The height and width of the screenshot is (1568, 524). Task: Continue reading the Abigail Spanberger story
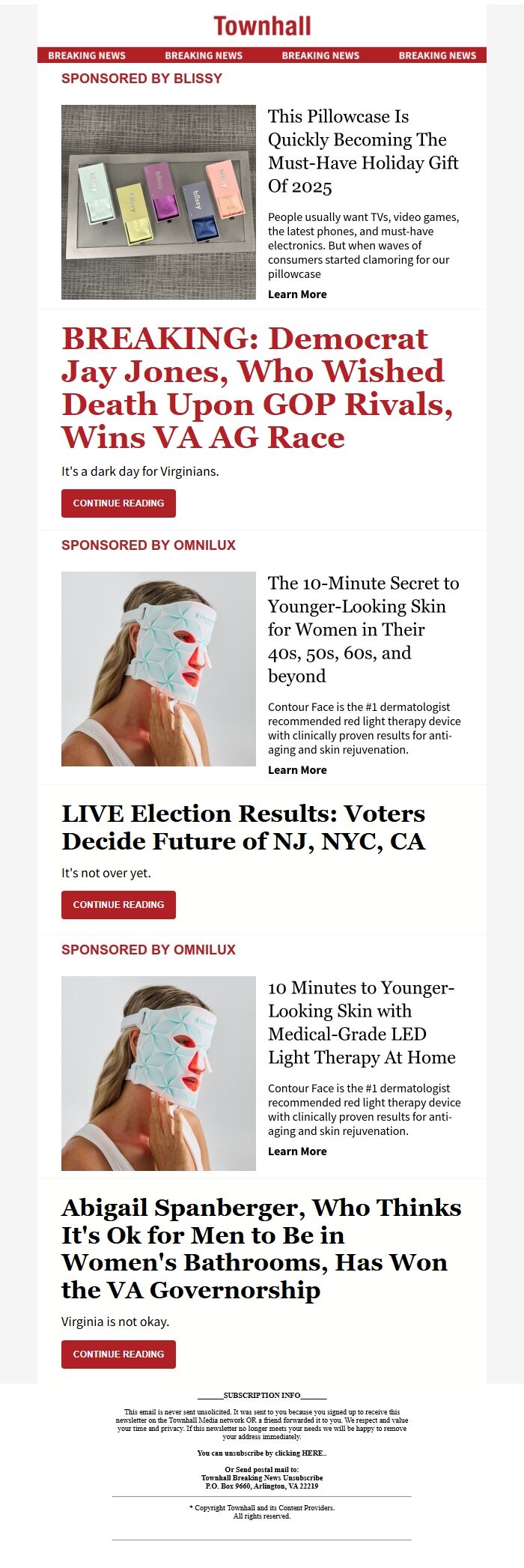pyautogui.click(x=118, y=1354)
